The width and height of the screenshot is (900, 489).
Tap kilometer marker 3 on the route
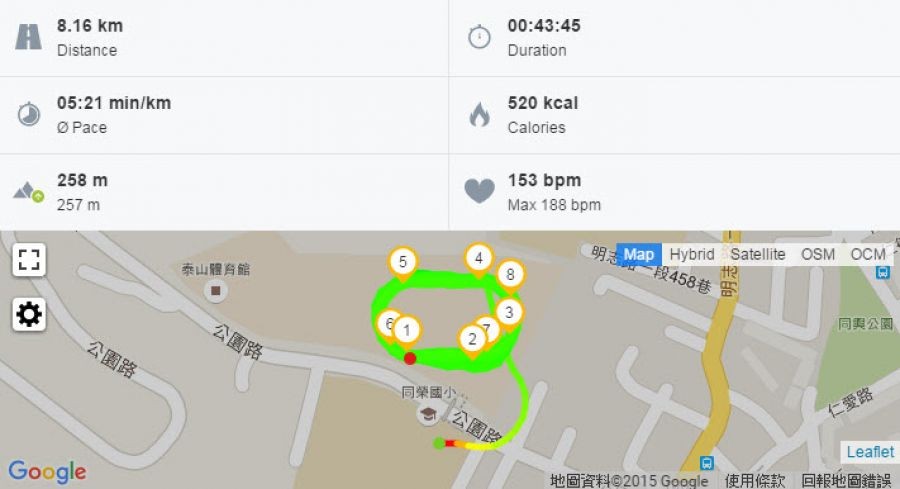(x=509, y=312)
